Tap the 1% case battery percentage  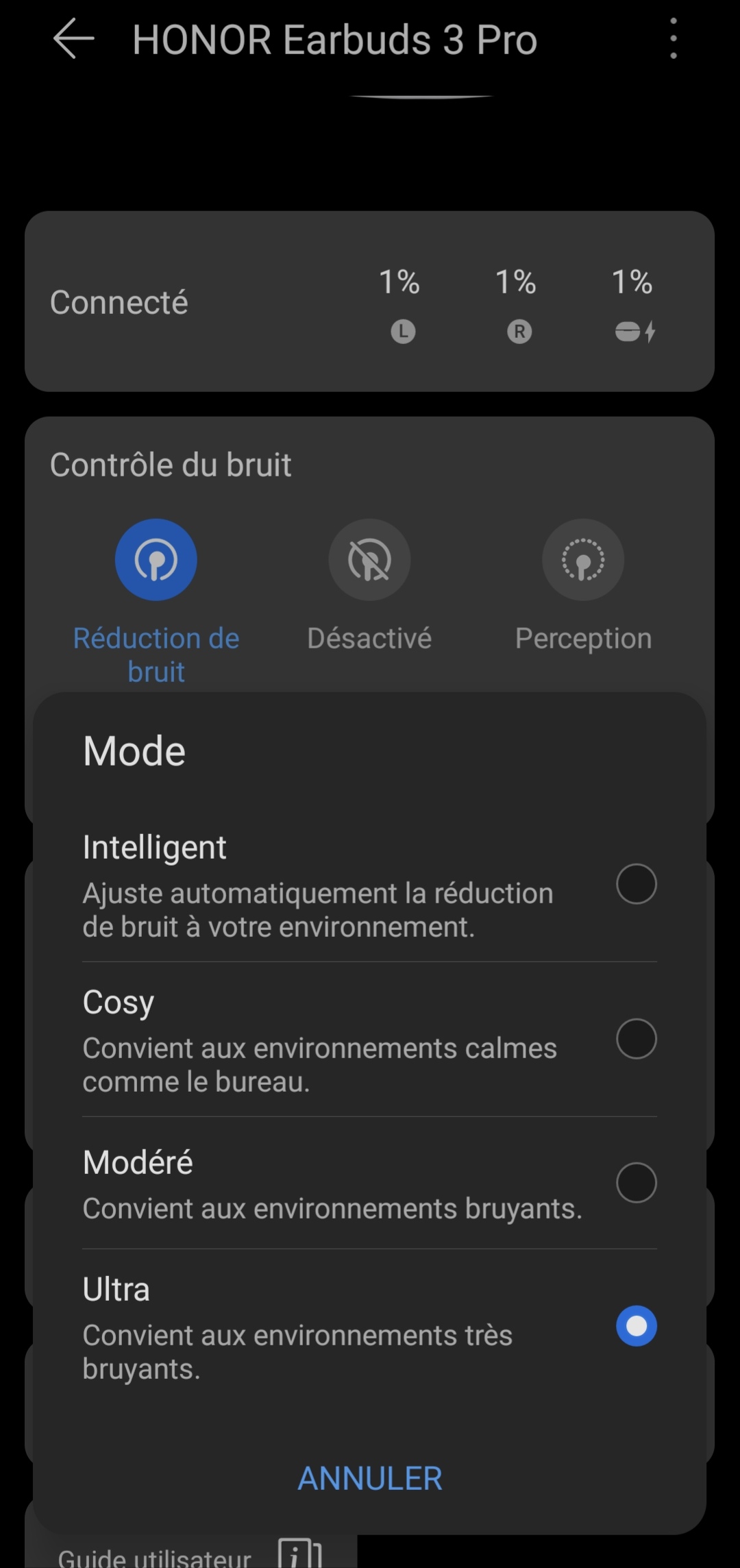[x=631, y=281]
